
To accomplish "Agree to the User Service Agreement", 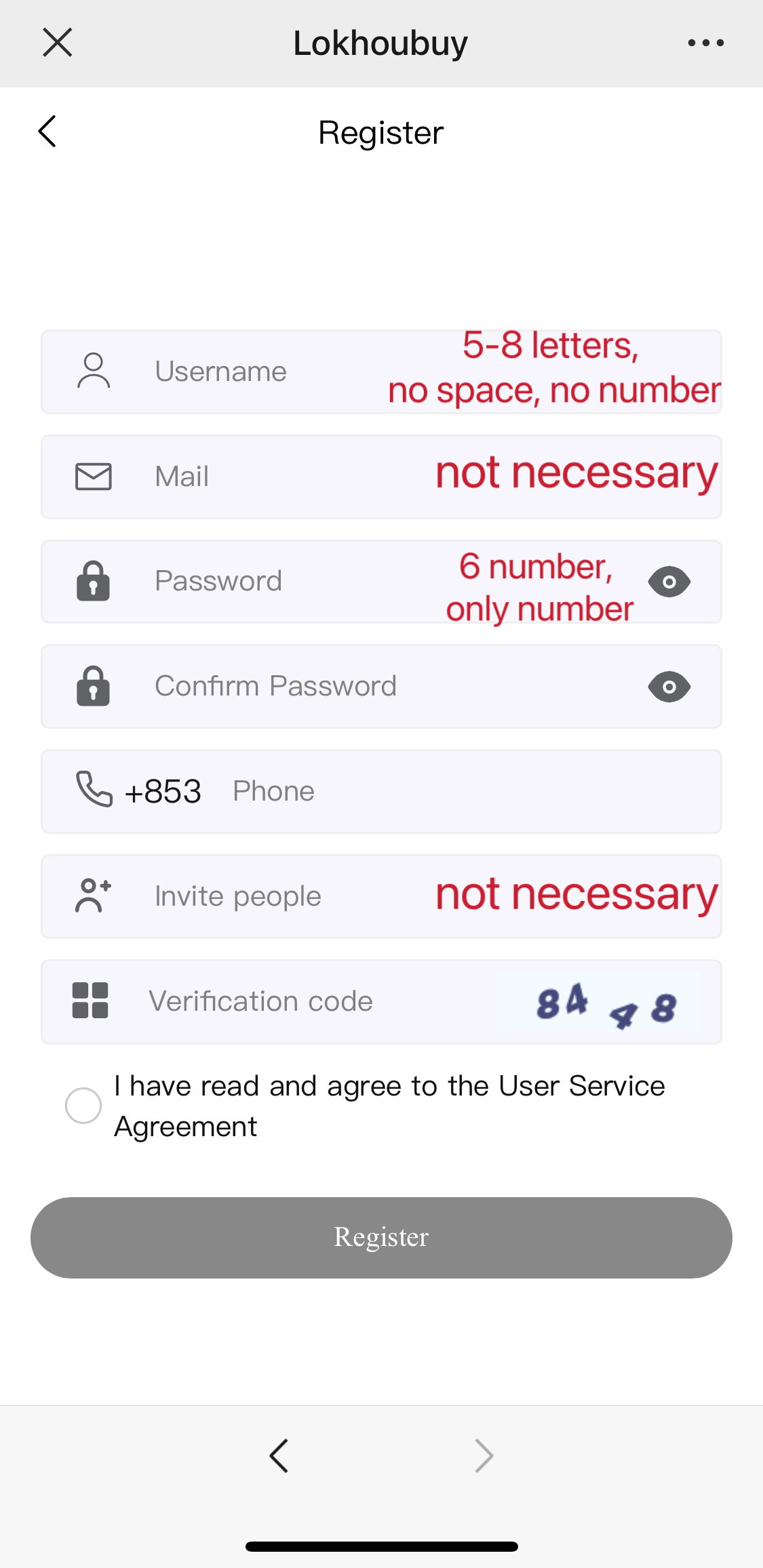I will point(83,1106).
